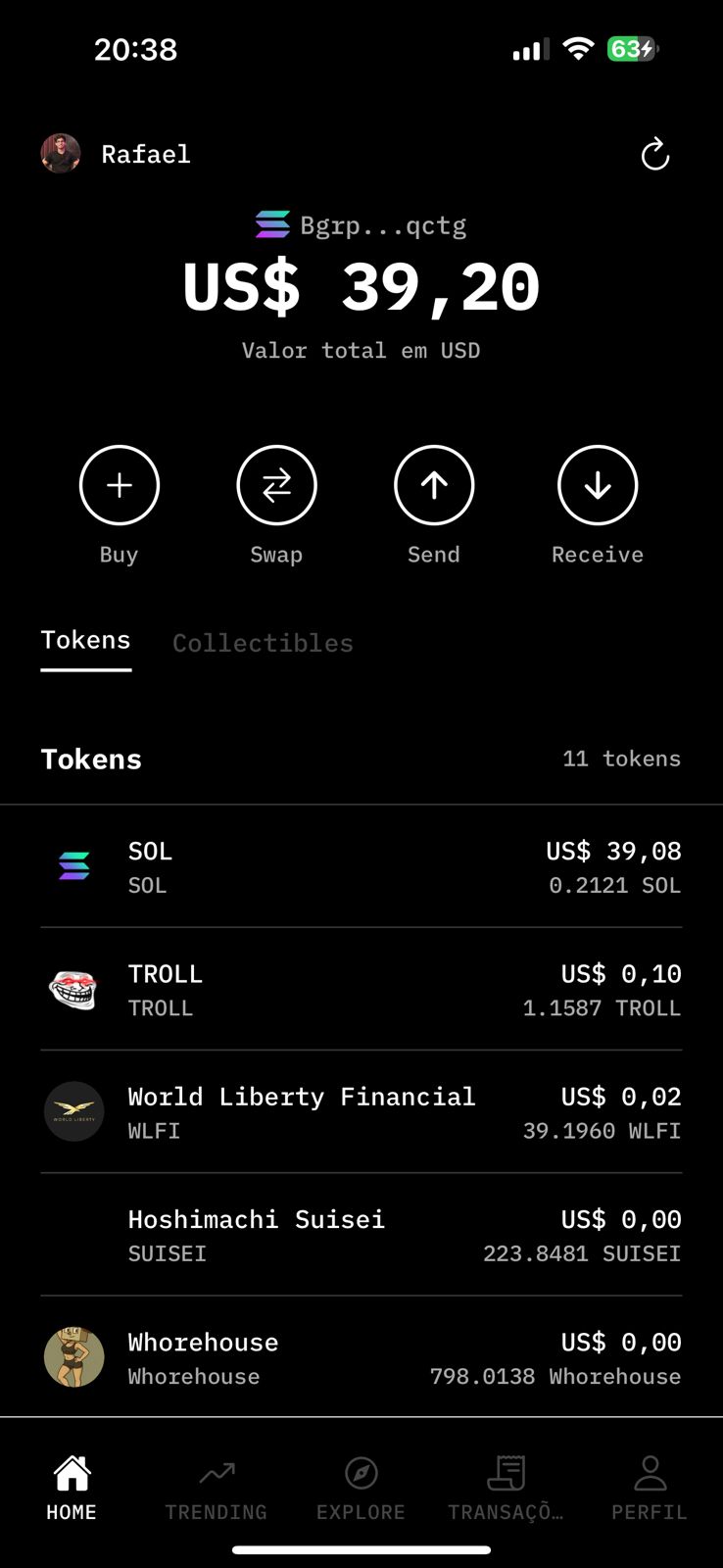Viewport: 723px width, 1568px height.
Task: Select the Tokens tab
Action: coord(85,641)
